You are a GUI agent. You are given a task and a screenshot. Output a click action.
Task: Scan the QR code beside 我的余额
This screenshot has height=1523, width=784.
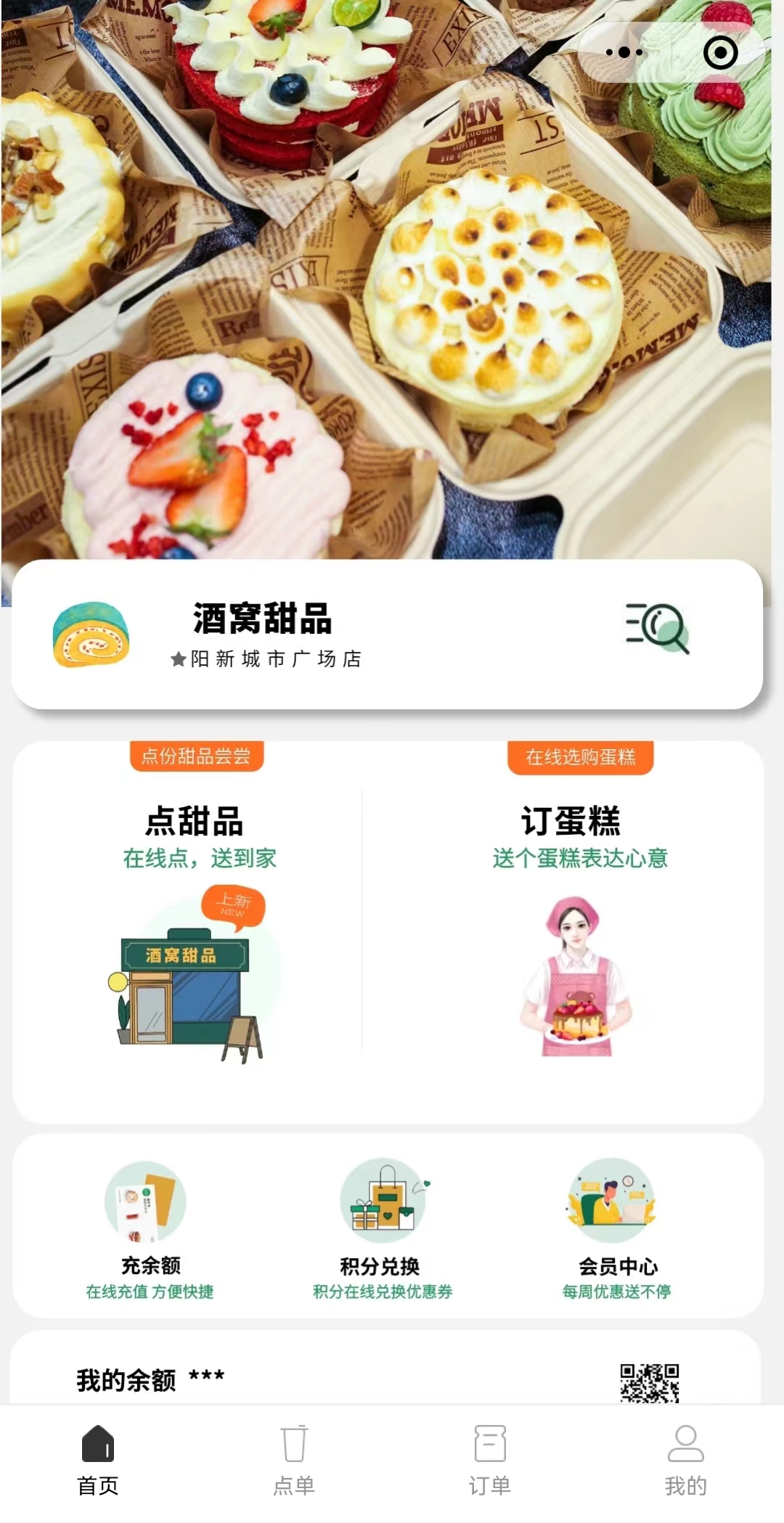648,1381
